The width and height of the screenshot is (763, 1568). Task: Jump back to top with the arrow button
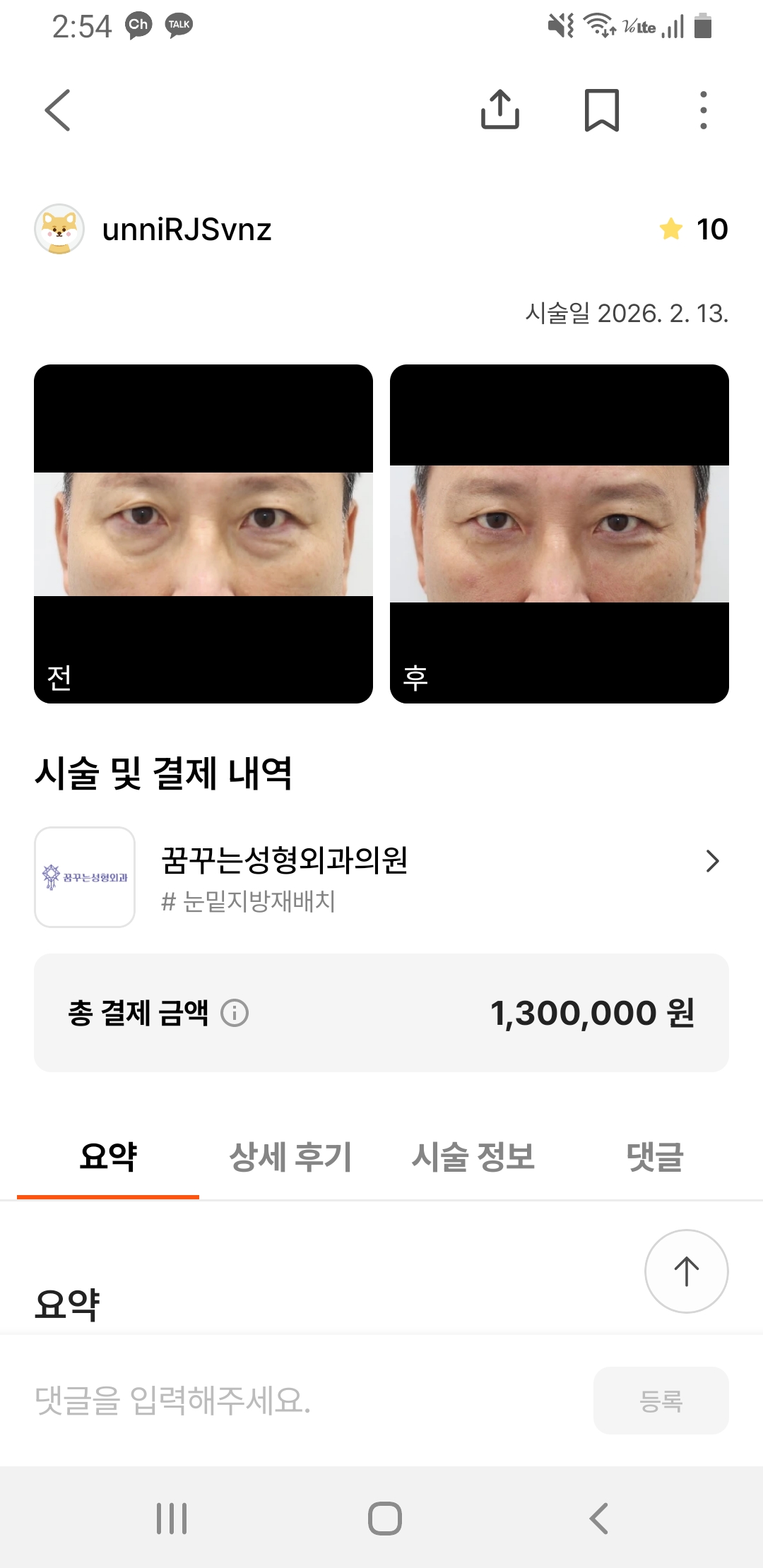(686, 1271)
